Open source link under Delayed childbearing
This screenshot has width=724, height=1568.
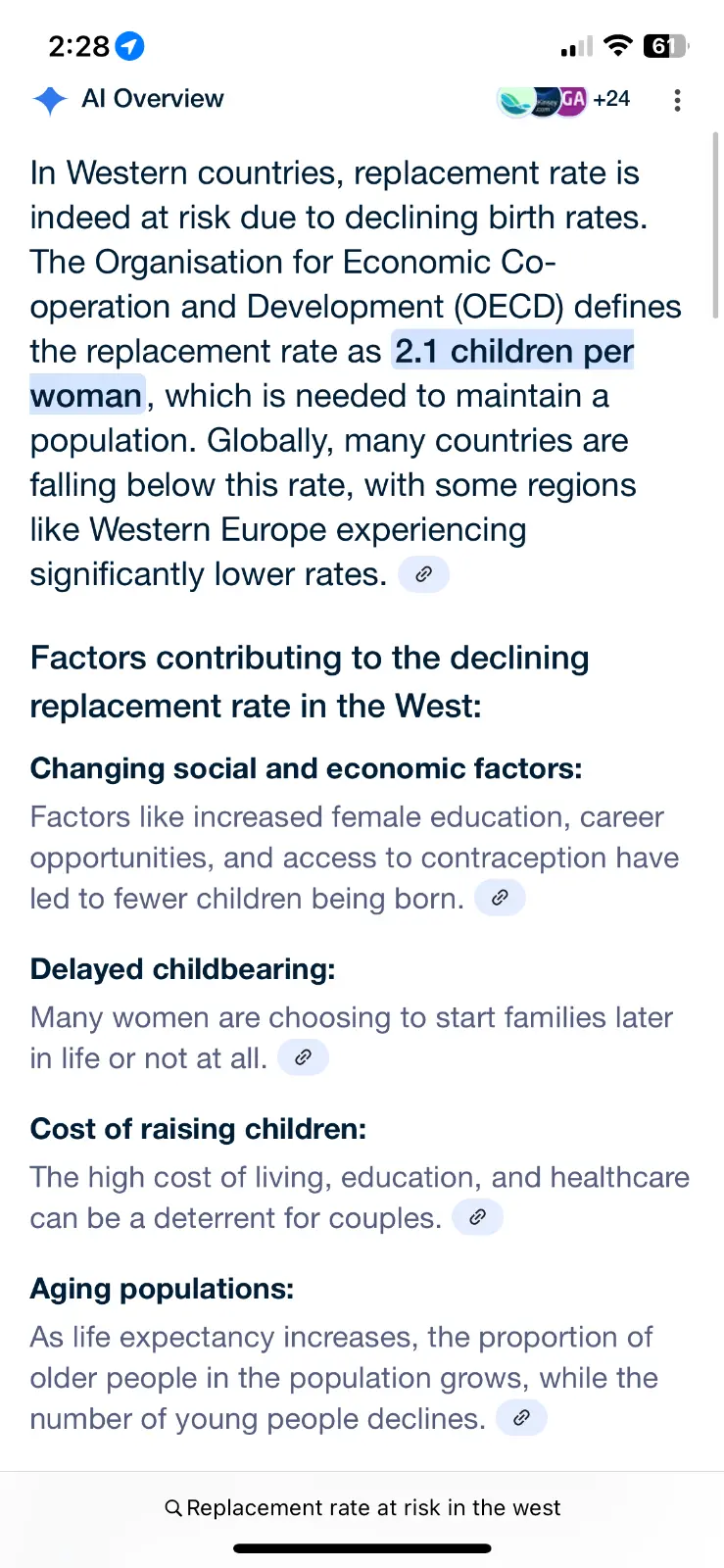303,1057
